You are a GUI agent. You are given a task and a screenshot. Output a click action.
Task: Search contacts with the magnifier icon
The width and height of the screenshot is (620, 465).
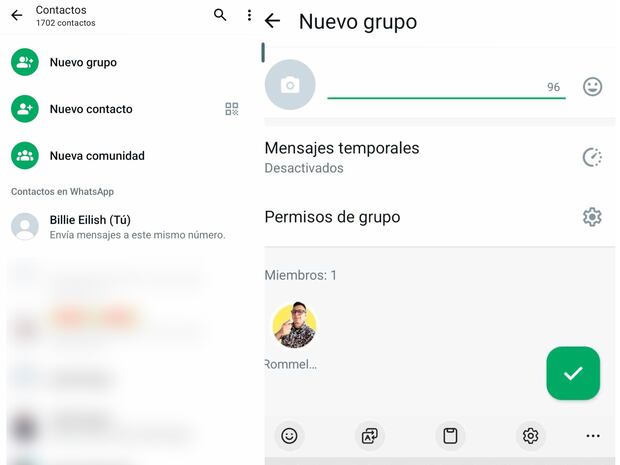pos(220,15)
